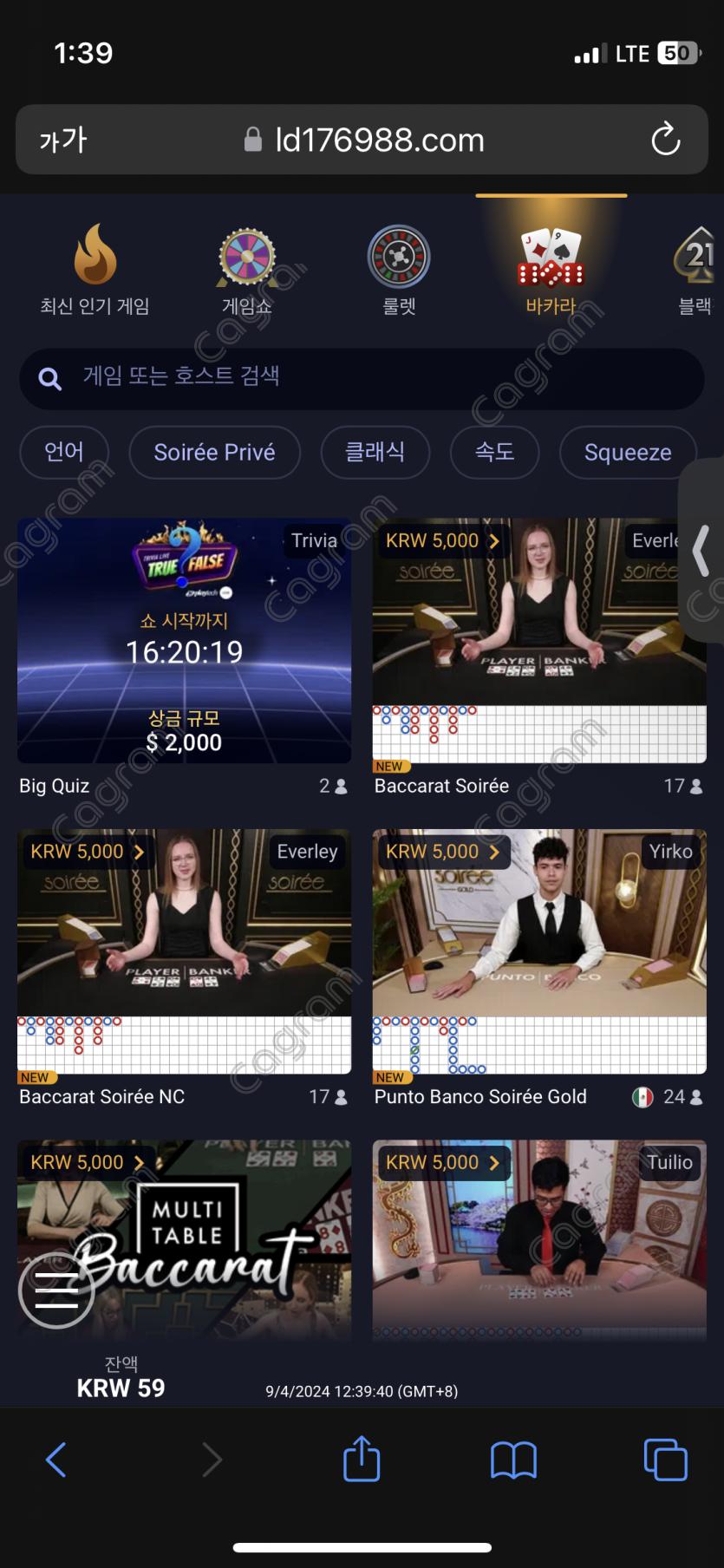
Task: Switch to the 룰렛 category
Action: coord(399,271)
